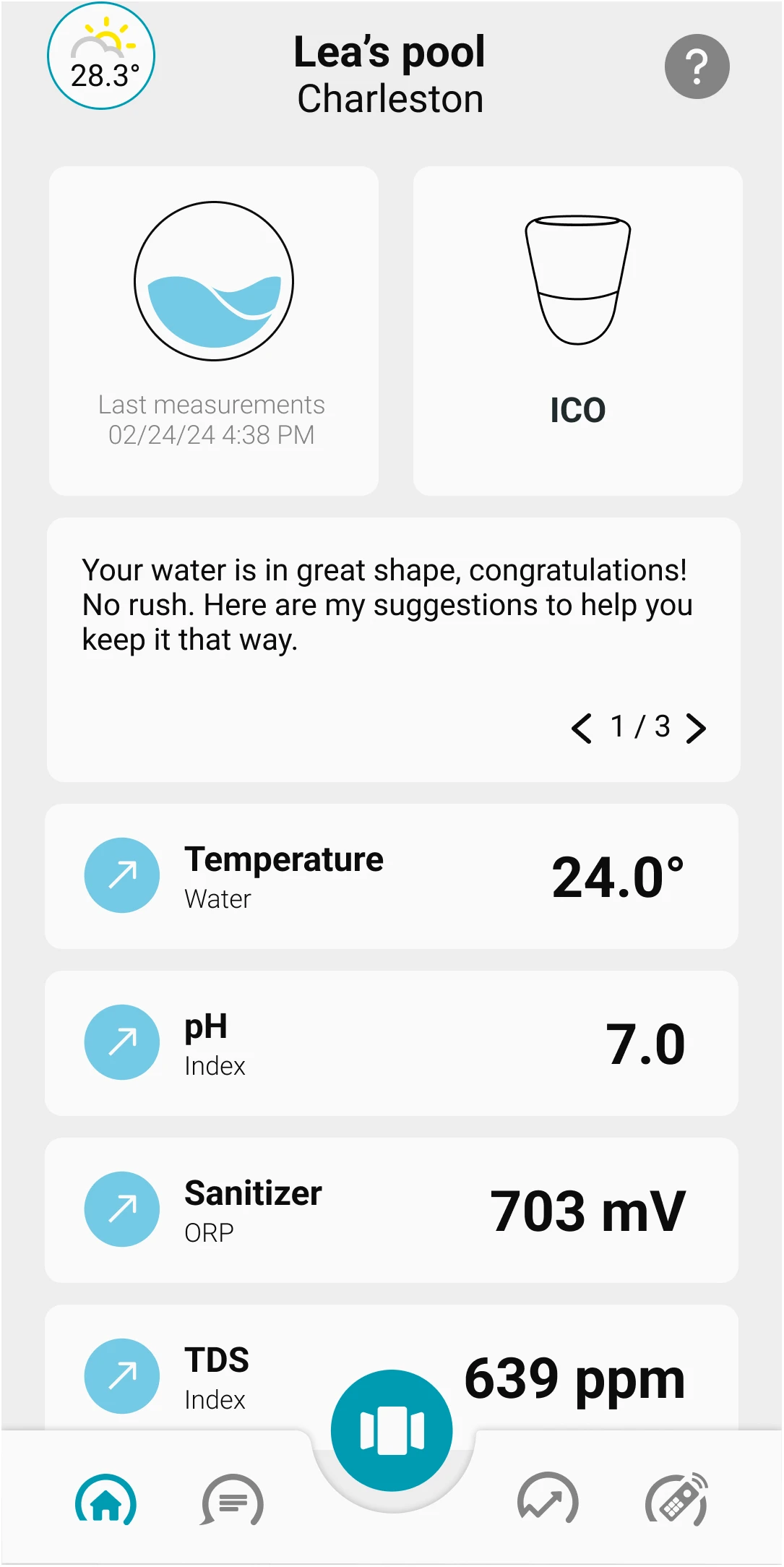Switch to the remote control tab
784x1567 pixels.
(676, 1499)
